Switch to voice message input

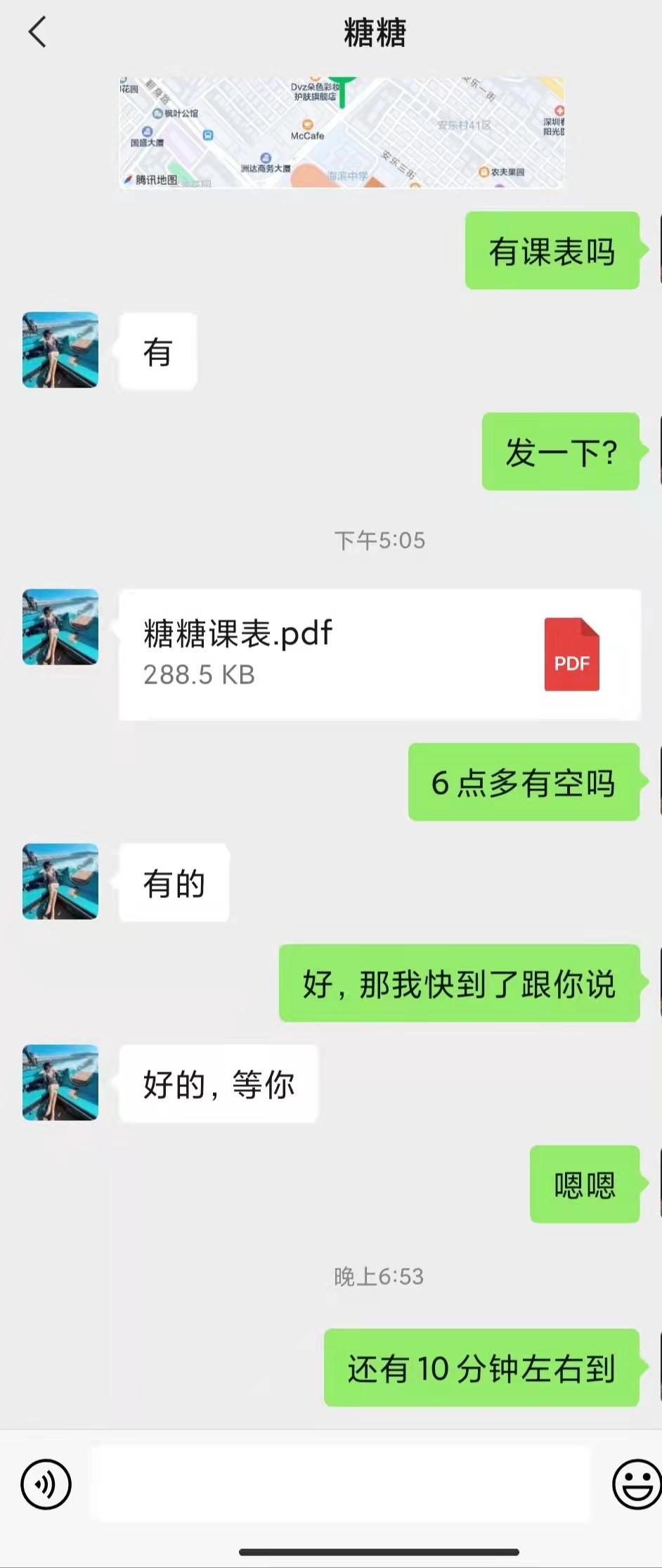pos(46,1484)
